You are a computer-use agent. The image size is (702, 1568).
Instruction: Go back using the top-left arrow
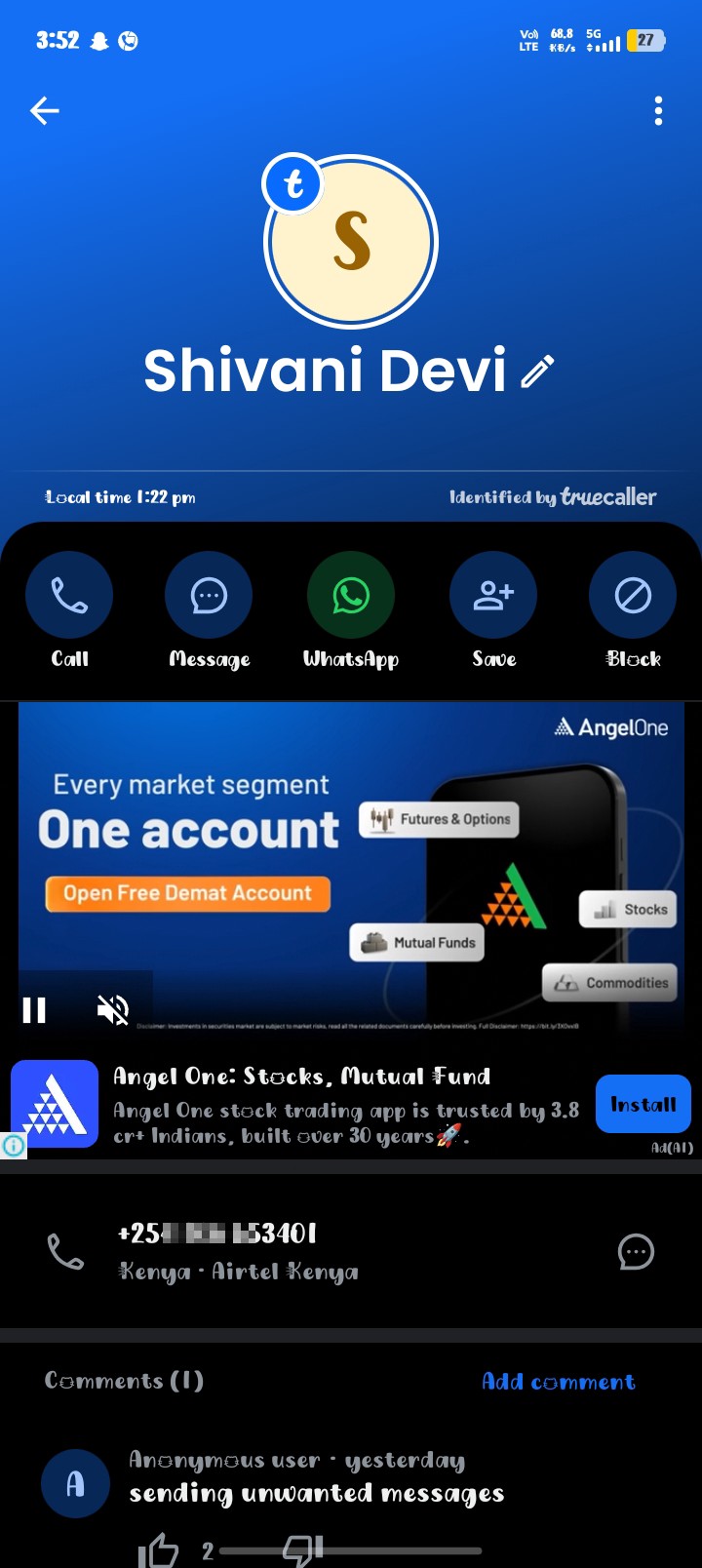[x=45, y=111]
